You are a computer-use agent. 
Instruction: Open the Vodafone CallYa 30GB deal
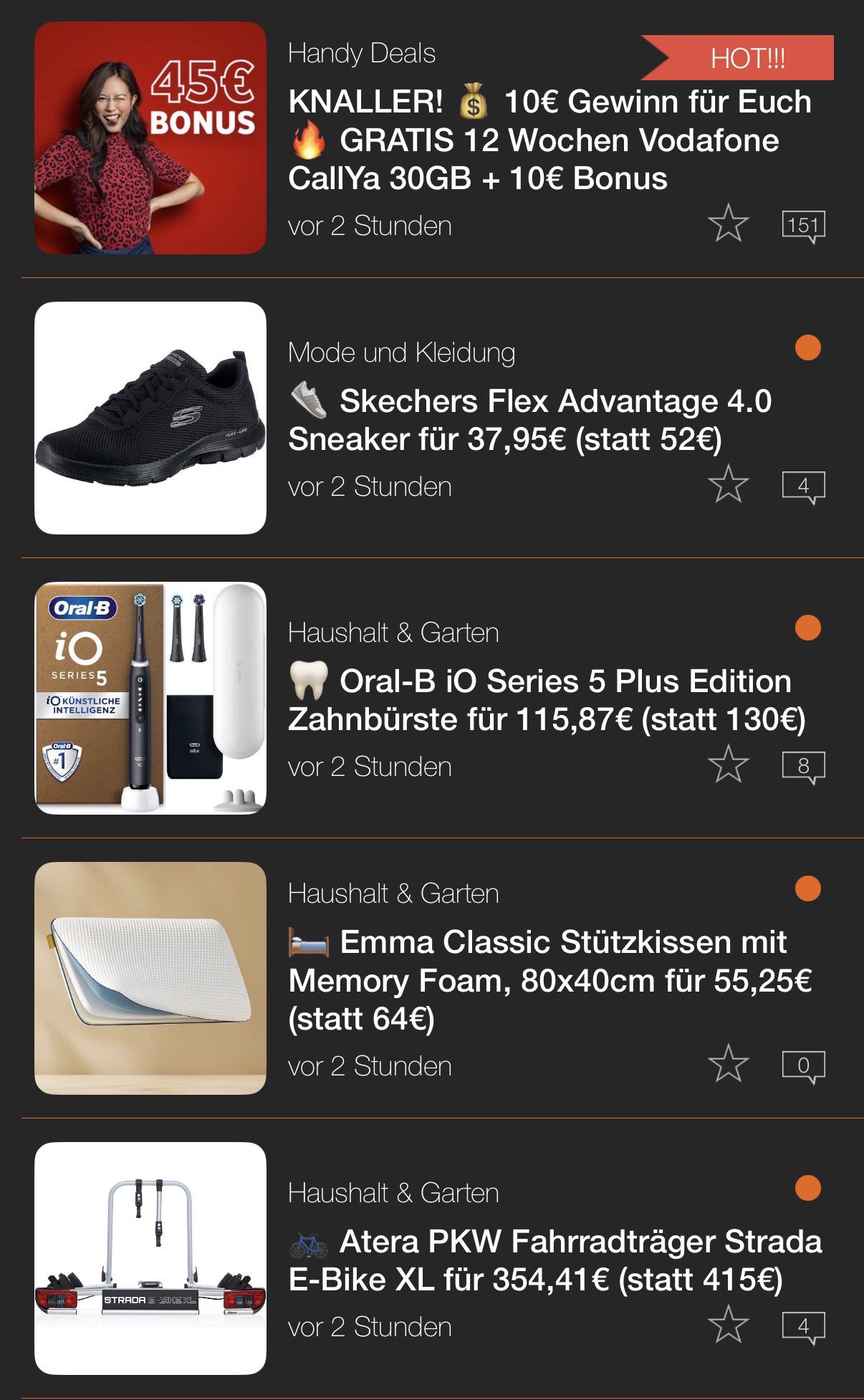click(549, 140)
